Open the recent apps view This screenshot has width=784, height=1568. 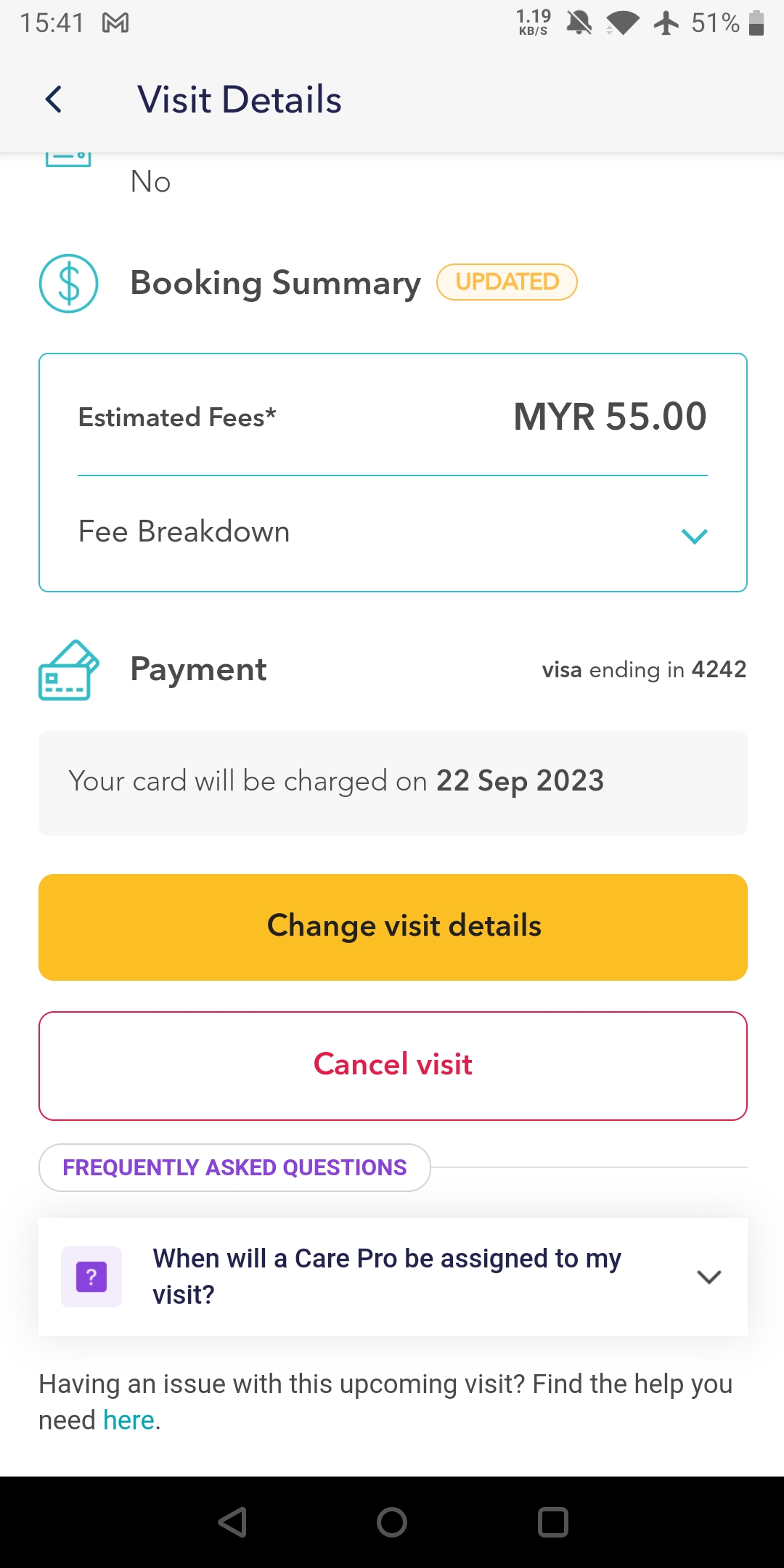click(x=552, y=1522)
